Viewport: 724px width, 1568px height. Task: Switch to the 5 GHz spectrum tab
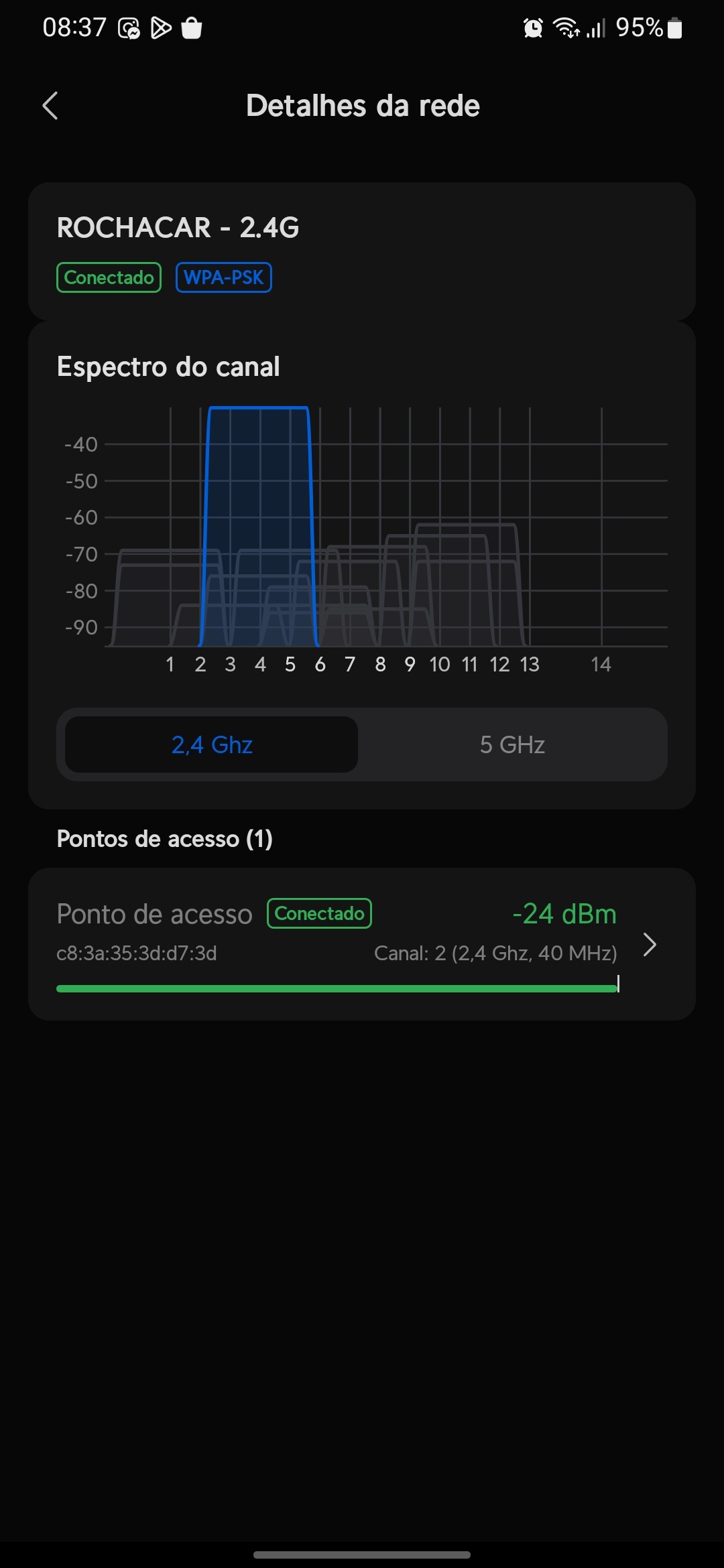coord(512,744)
